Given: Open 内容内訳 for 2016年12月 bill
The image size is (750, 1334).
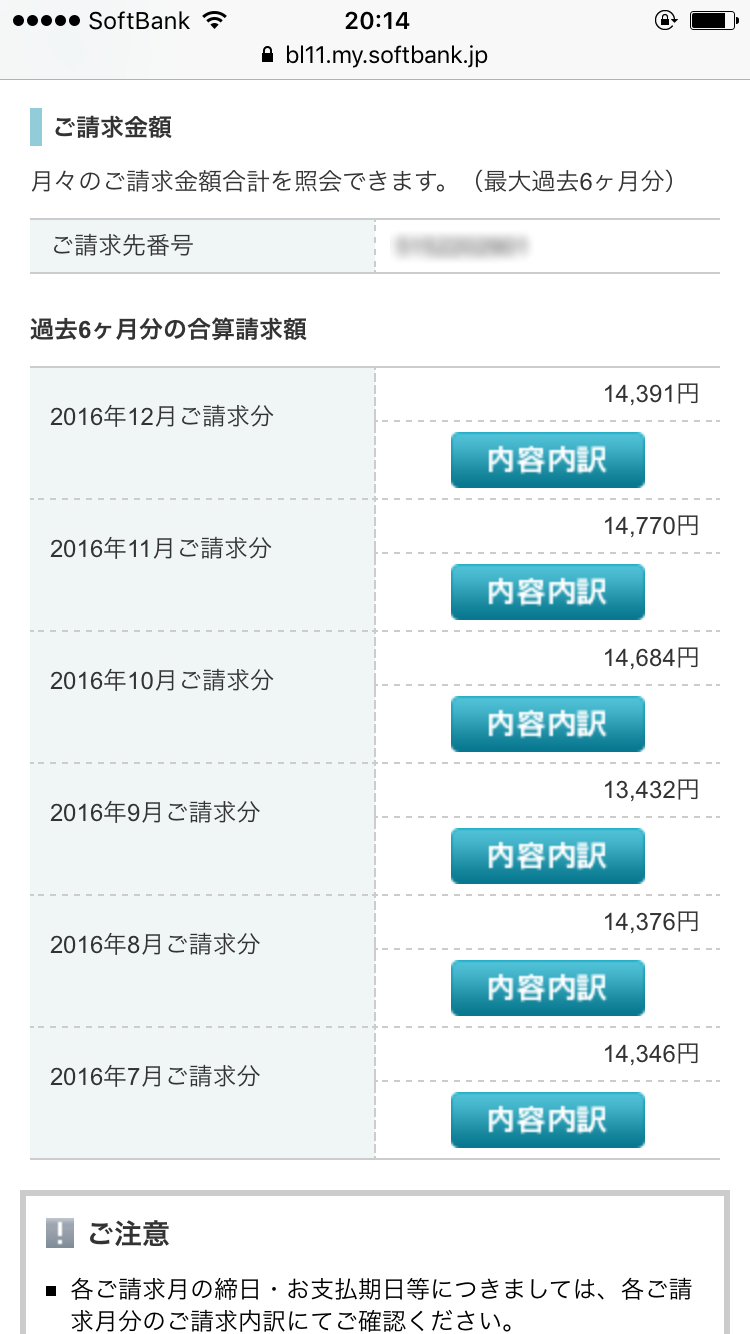Looking at the screenshot, I should [x=547, y=460].
